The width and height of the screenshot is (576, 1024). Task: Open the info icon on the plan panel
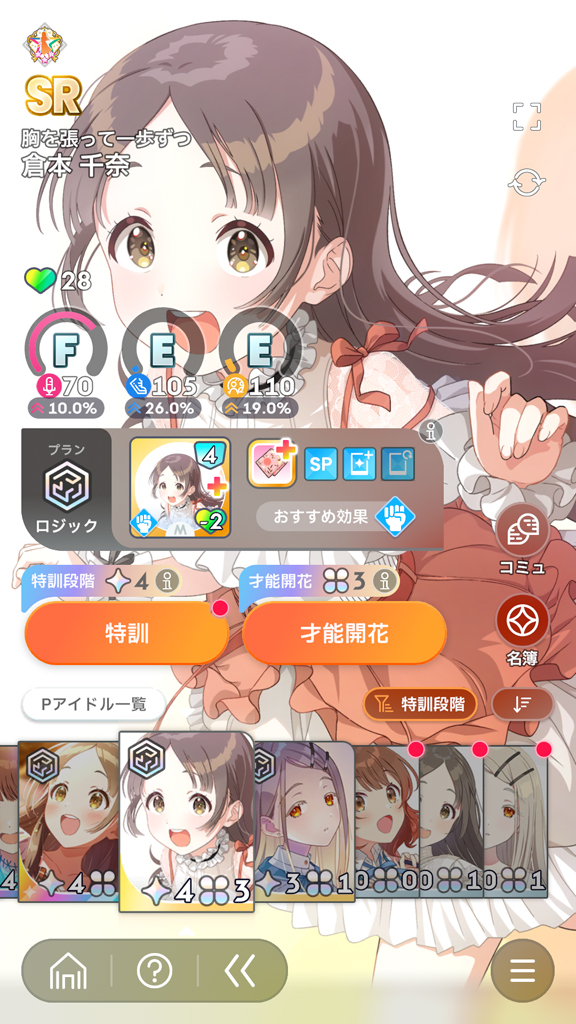coord(432,430)
